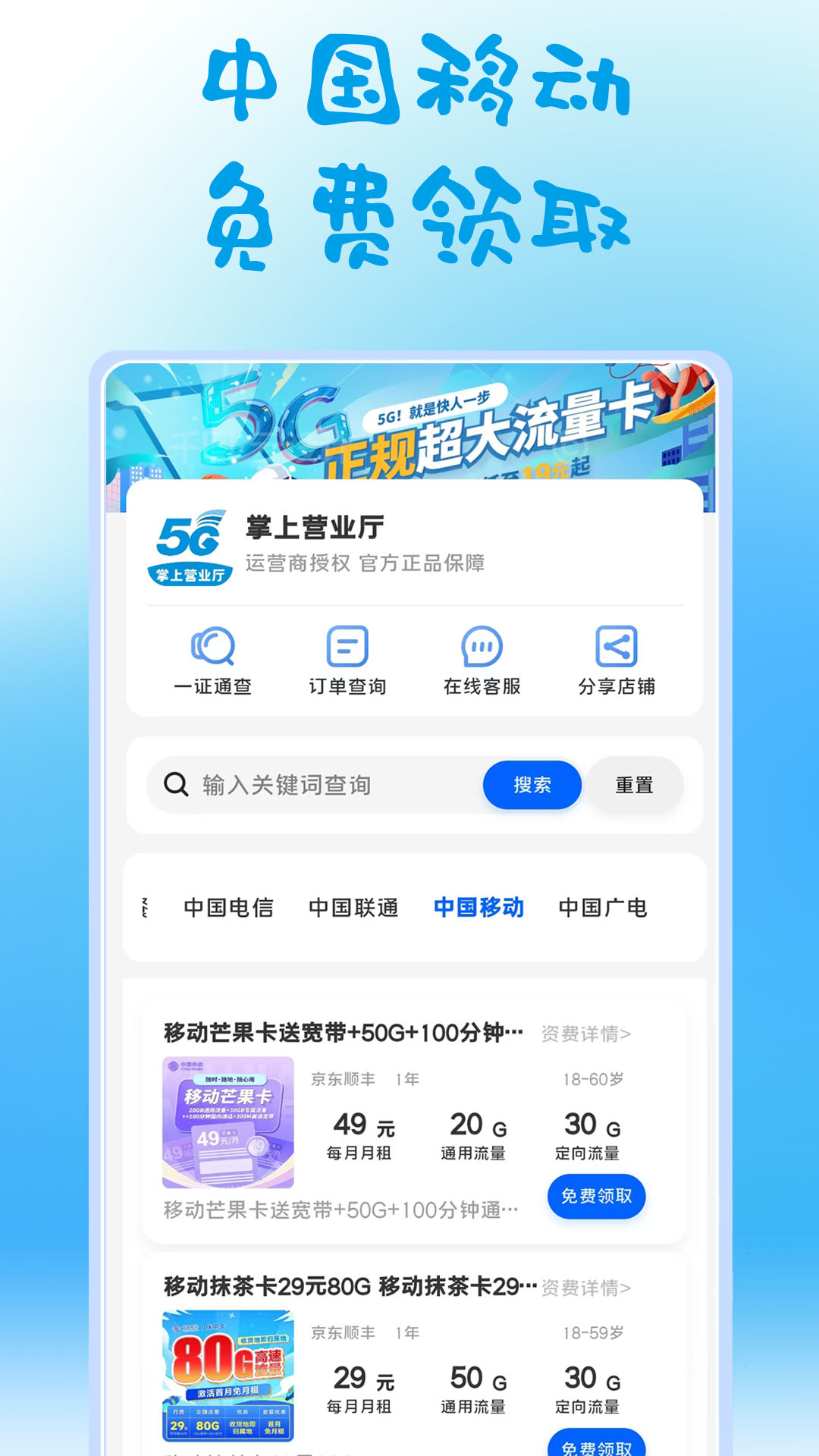Open 资费详情 for the 移动抹茶卡 plan
The height and width of the screenshot is (1456, 819).
pos(585,1288)
